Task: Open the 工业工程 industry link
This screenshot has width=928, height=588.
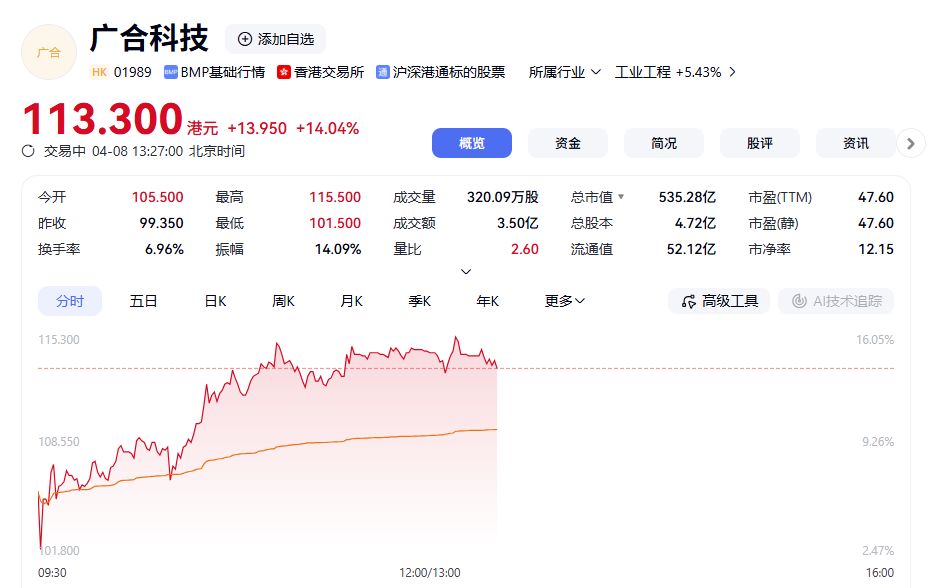Action: coord(642,72)
